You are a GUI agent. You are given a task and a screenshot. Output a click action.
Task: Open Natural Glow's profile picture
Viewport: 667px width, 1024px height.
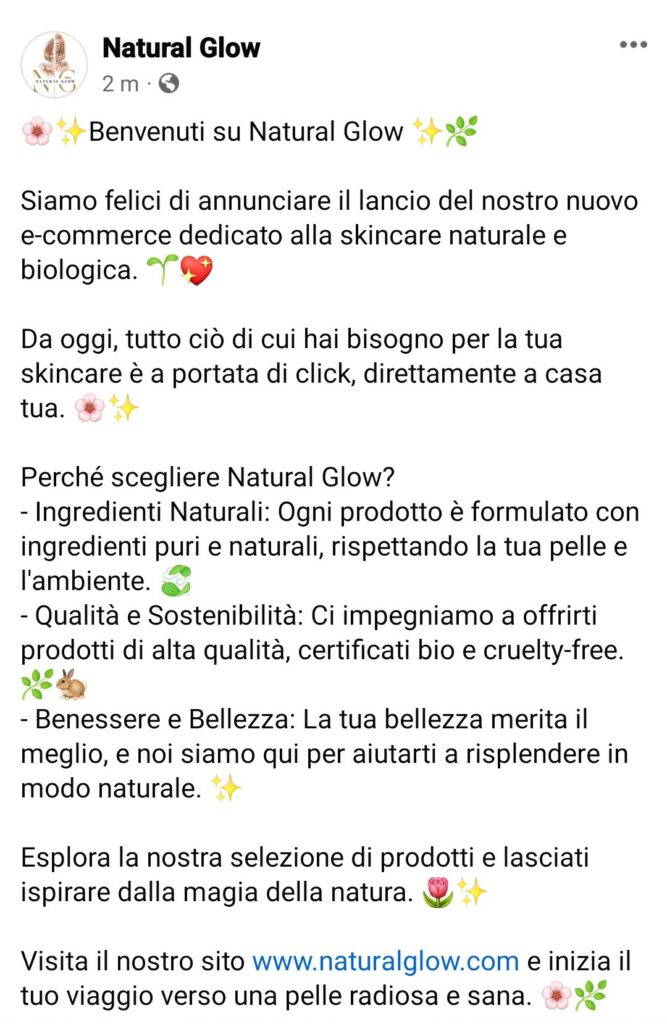click(54, 64)
